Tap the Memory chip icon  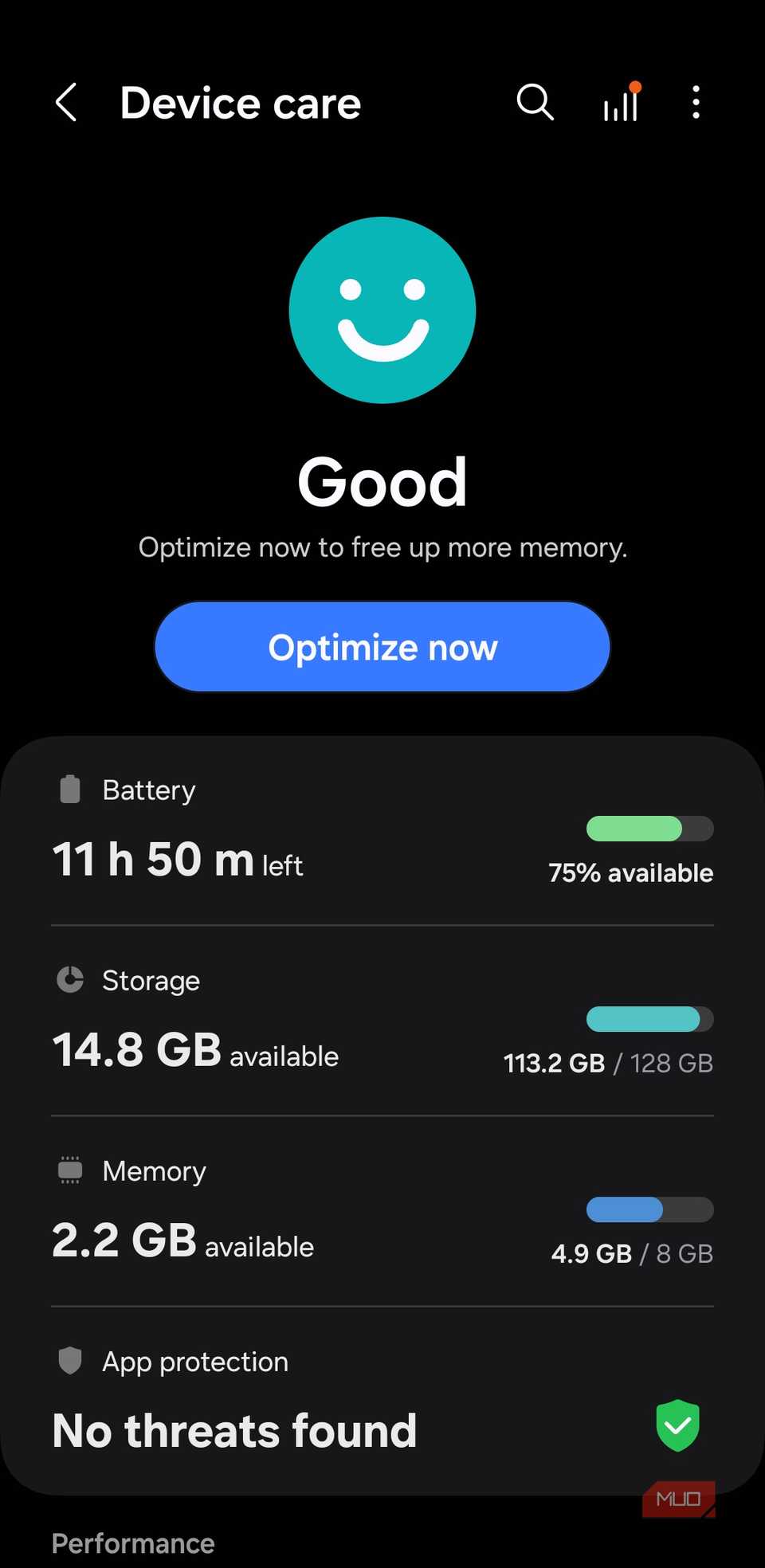[x=71, y=1170]
